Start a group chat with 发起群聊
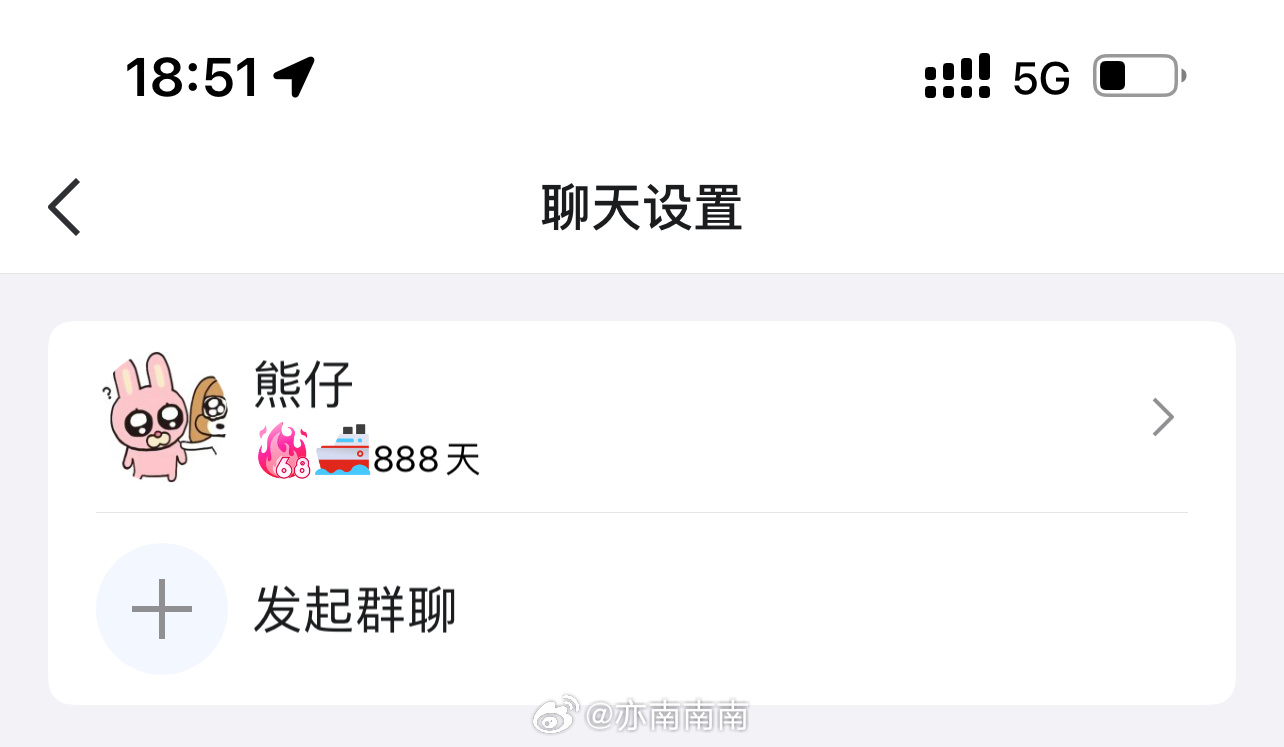The image size is (1284, 747). coord(355,609)
